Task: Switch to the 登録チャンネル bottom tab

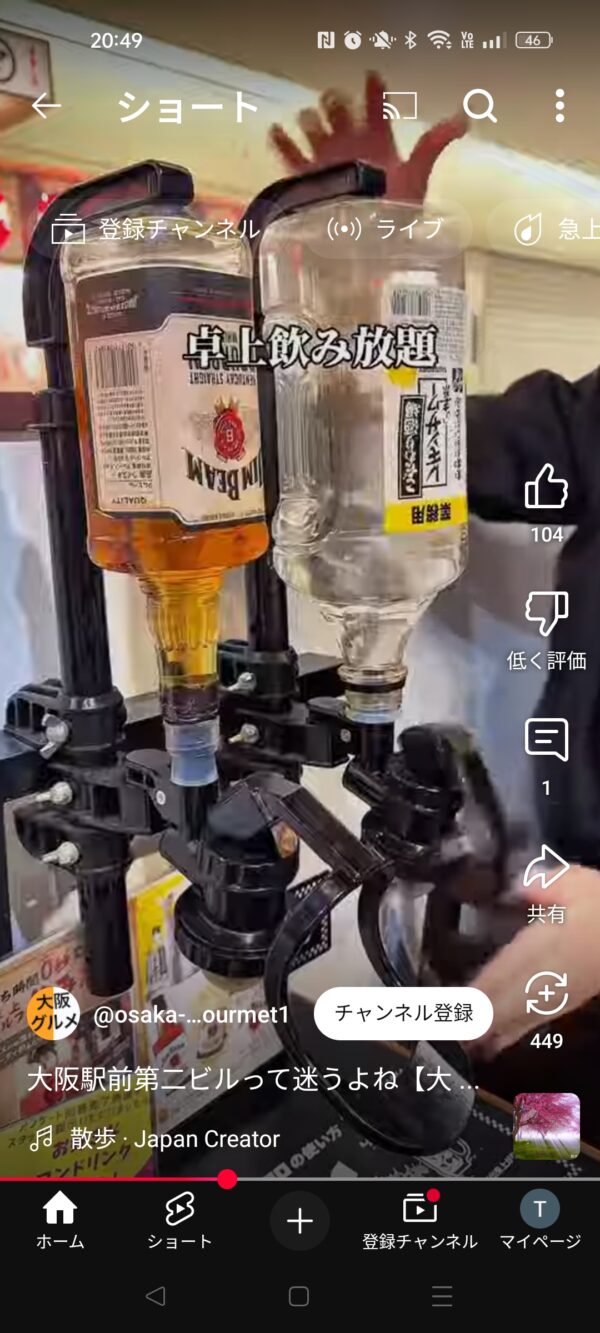Action: [x=420, y=1221]
